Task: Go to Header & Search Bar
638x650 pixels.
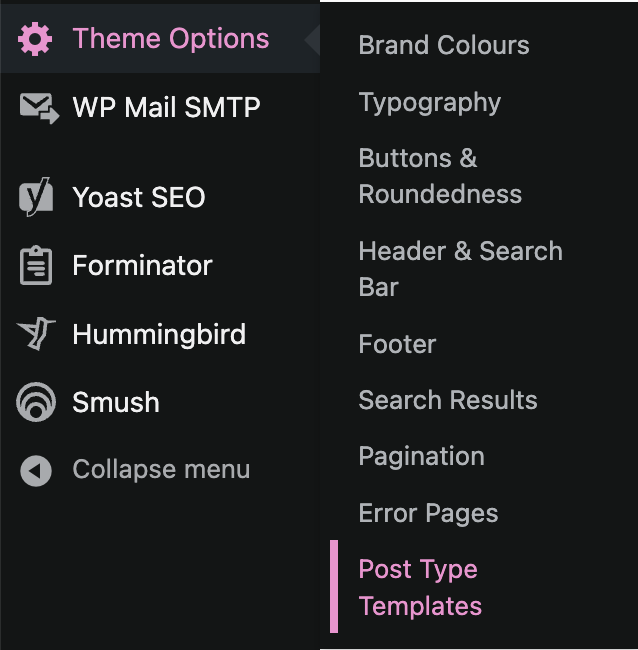Action: click(459, 269)
